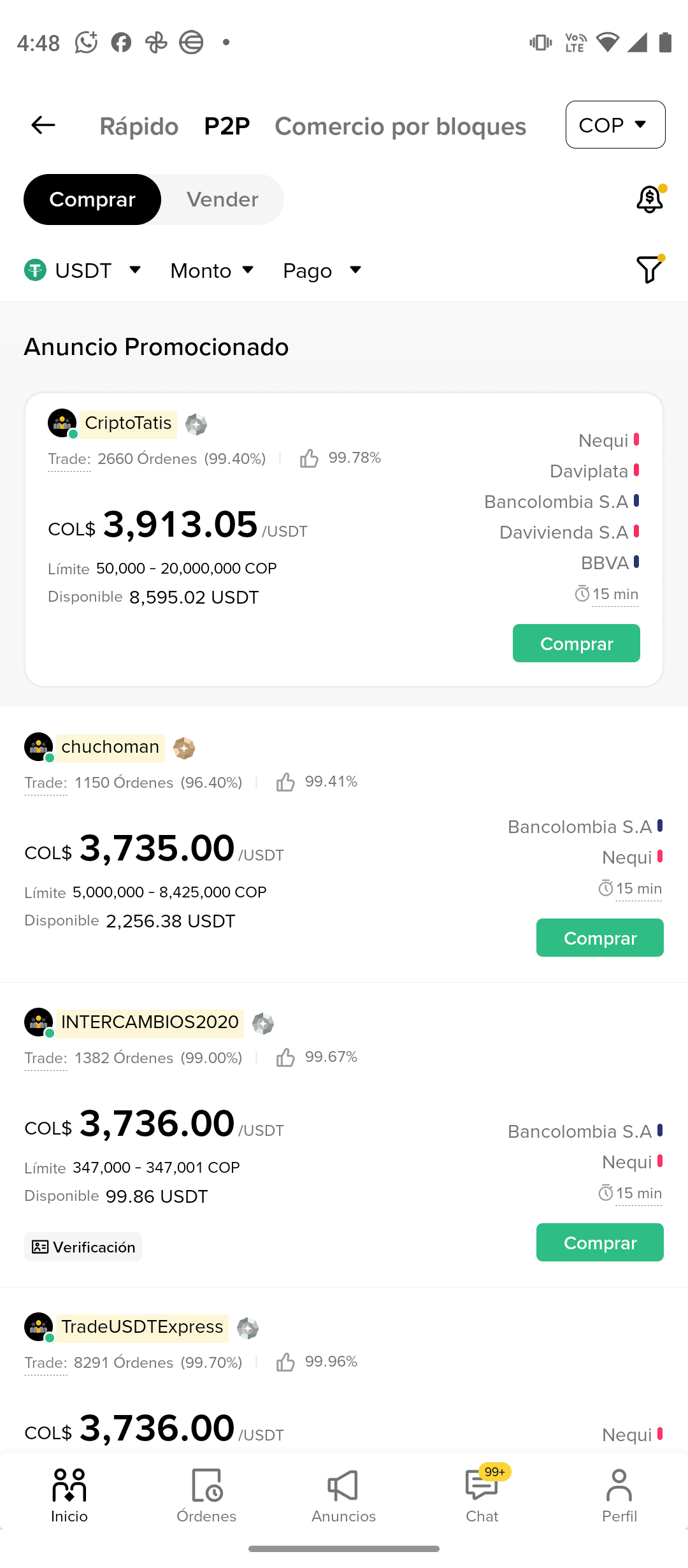Viewport: 688px width, 1568px height.
Task: Switch to the Rápido tab
Action: [x=139, y=126]
